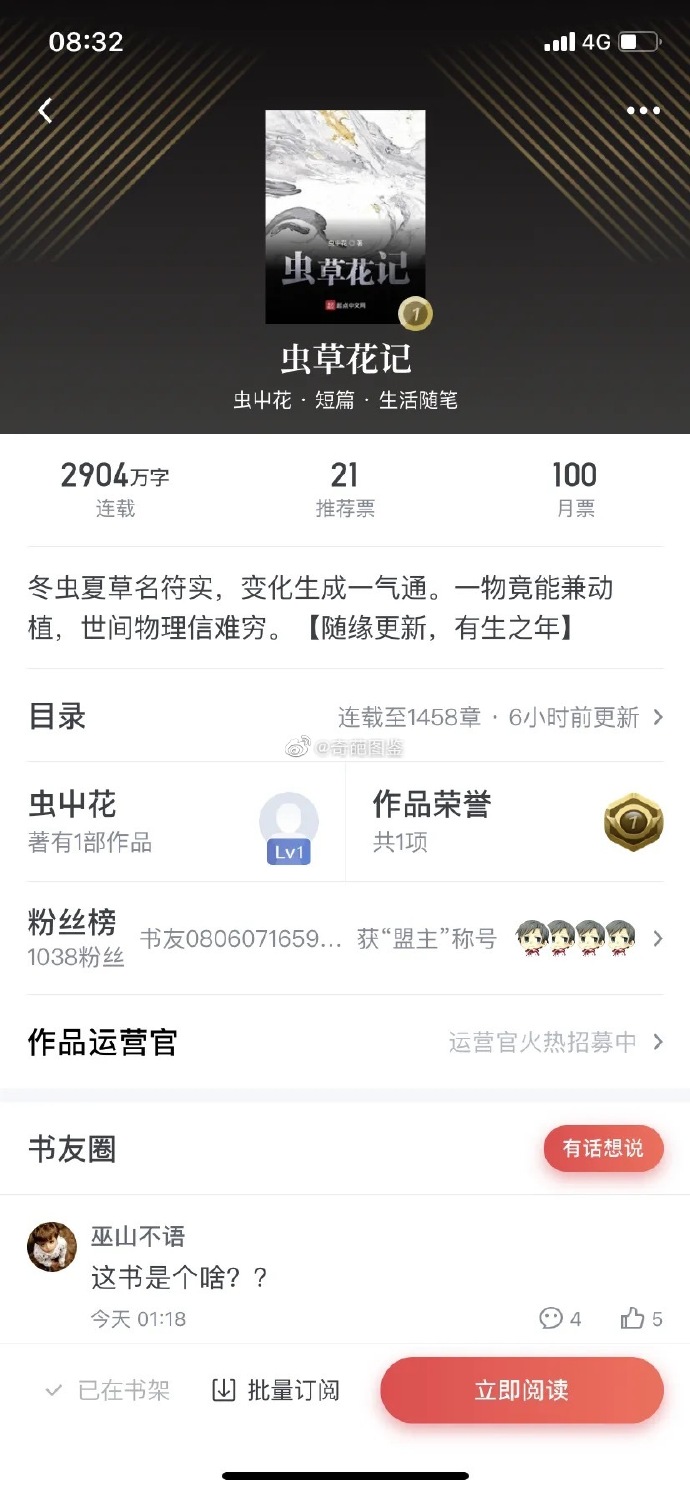View 推荐票 recommendation tickets
Image resolution: width=690 pixels, height=1493 pixels.
point(345,489)
